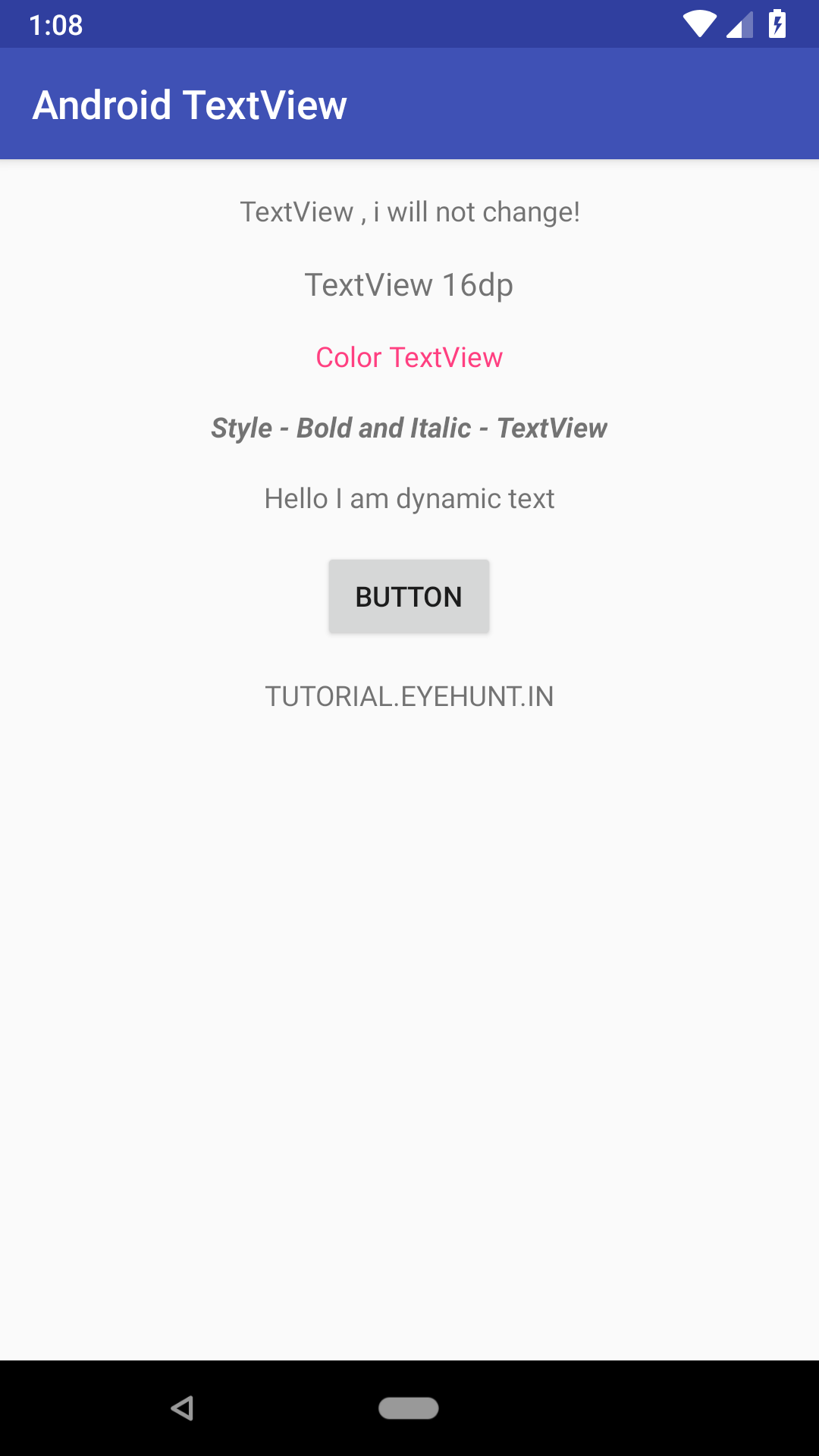The image size is (819, 1456).
Task: Select the bold italic styled TextView
Action: click(409, 428)
